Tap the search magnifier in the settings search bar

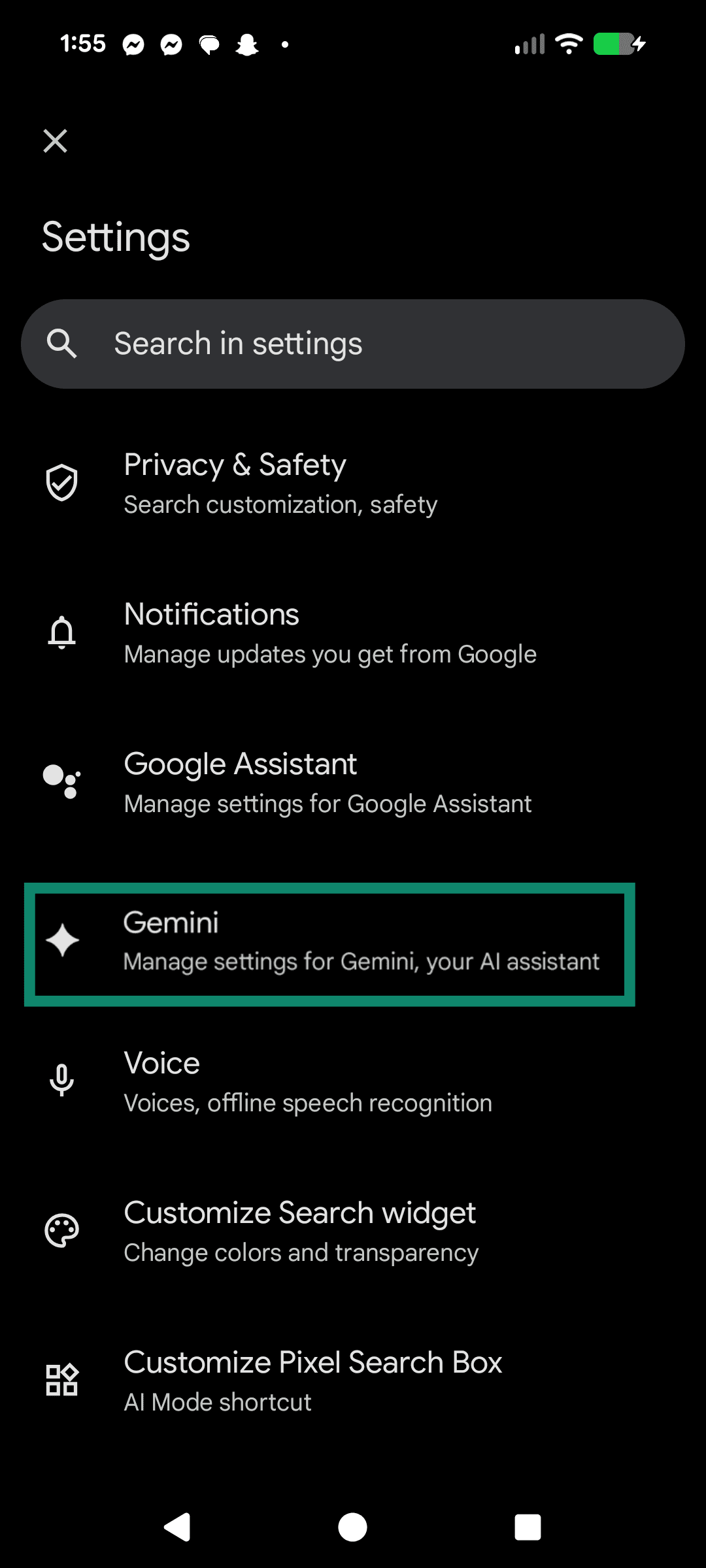click(63, 343)
